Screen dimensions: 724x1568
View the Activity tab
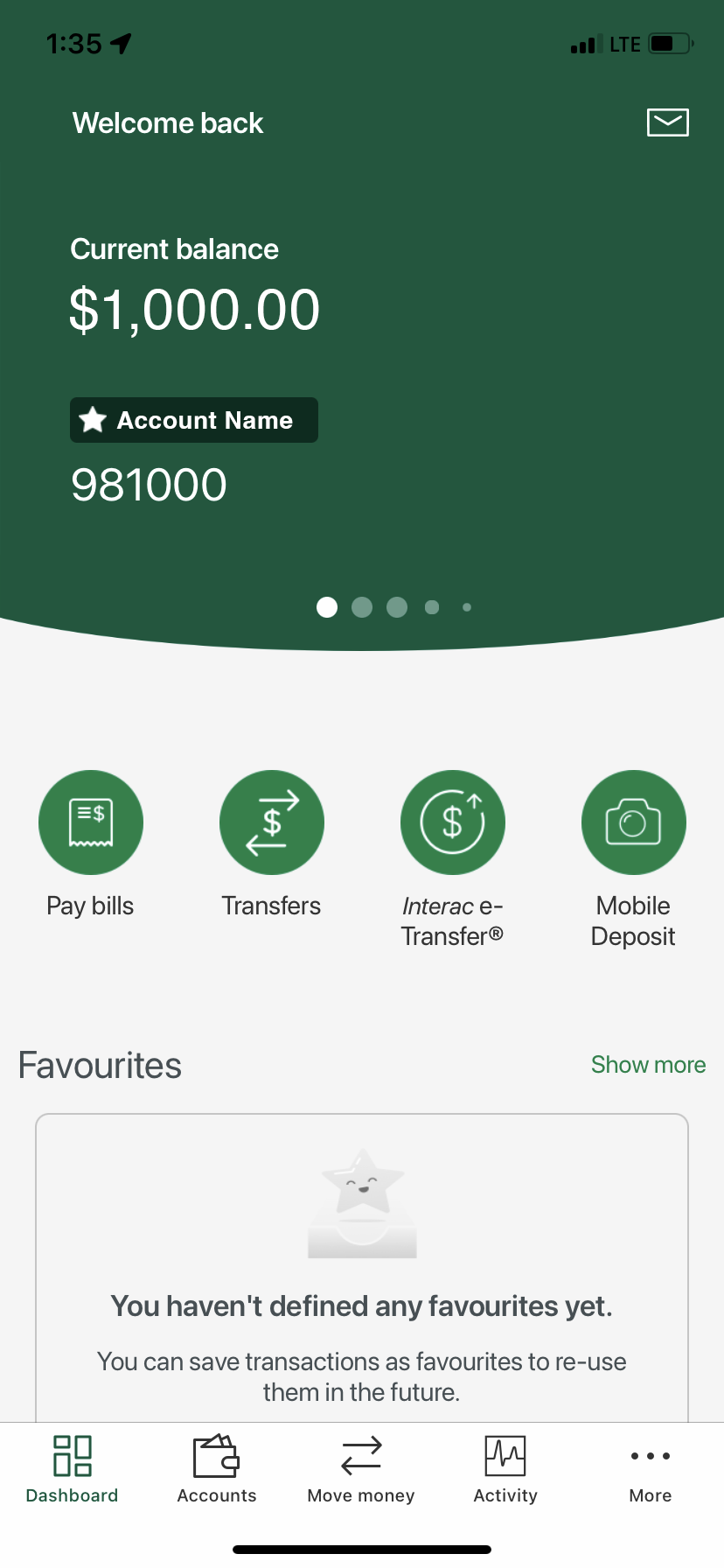click(505, 1469)
